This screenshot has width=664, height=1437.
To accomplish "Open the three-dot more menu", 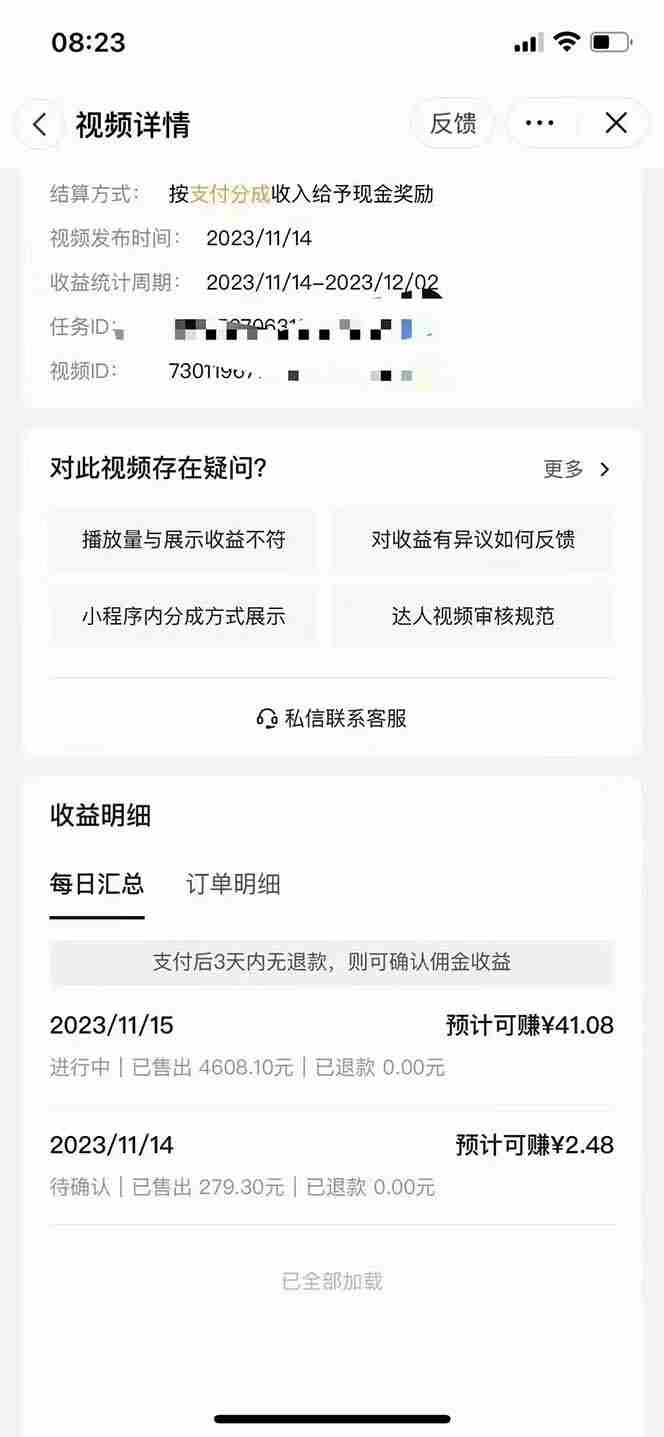I will pos(540,124).
